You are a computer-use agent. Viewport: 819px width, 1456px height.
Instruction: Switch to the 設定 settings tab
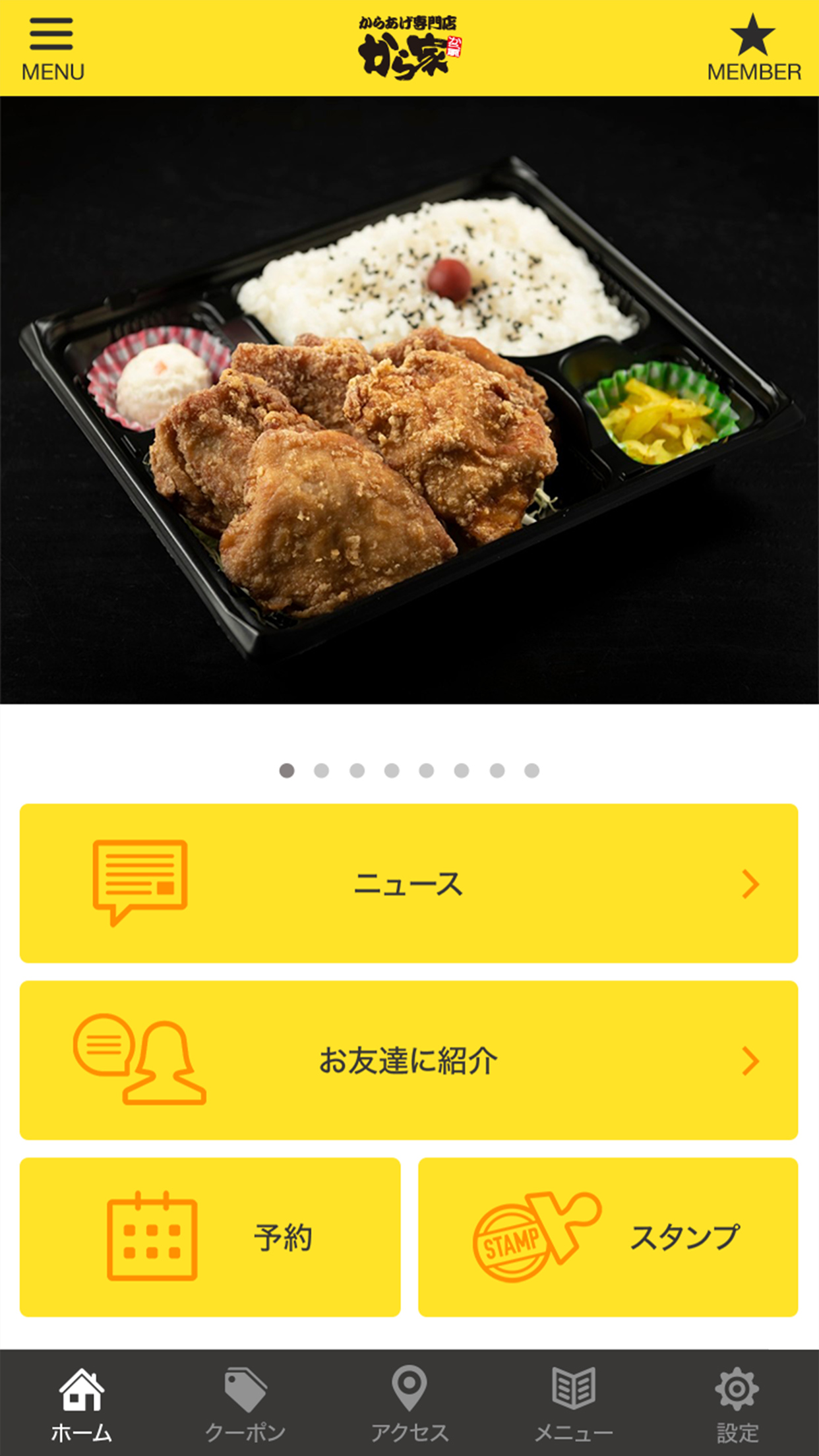point(737,1405)
